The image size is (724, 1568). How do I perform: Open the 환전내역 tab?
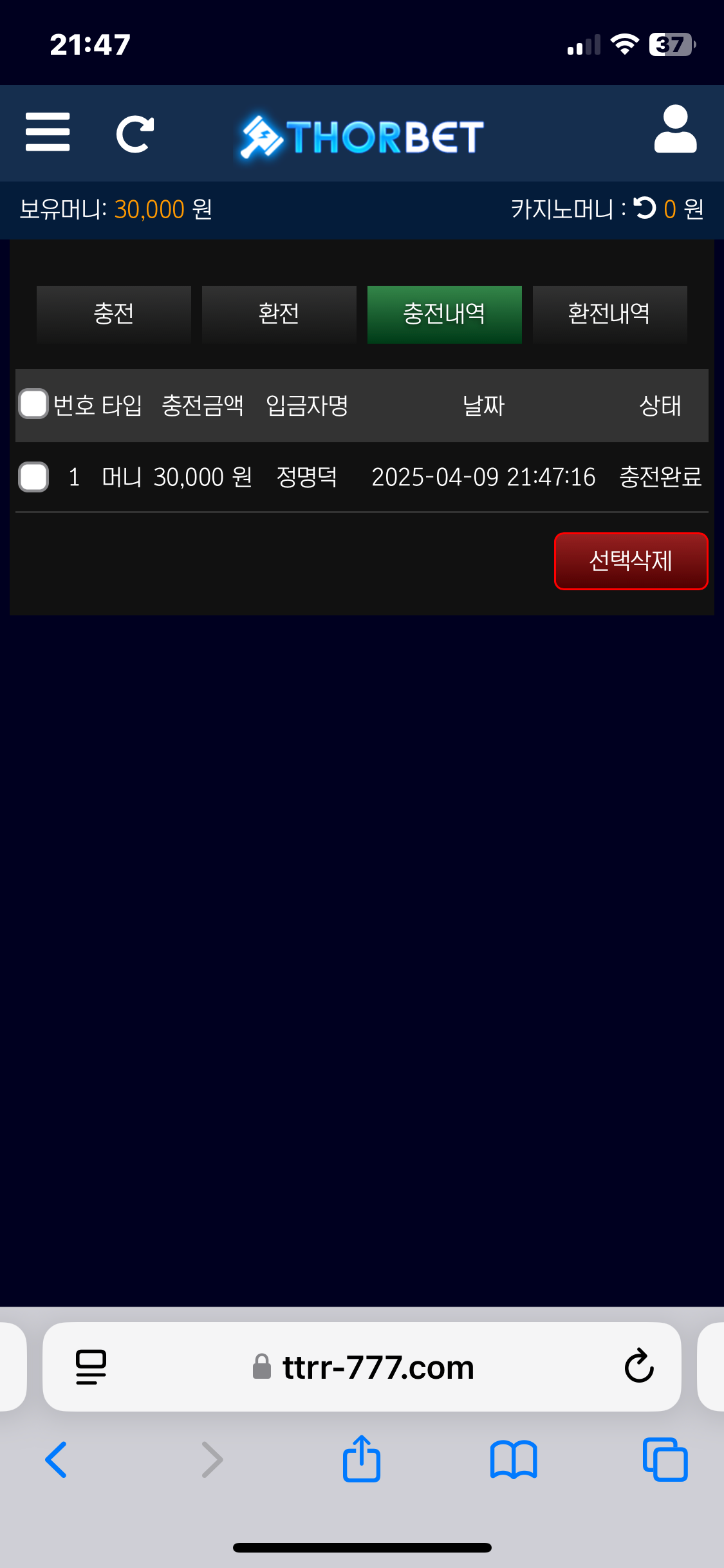609,314
